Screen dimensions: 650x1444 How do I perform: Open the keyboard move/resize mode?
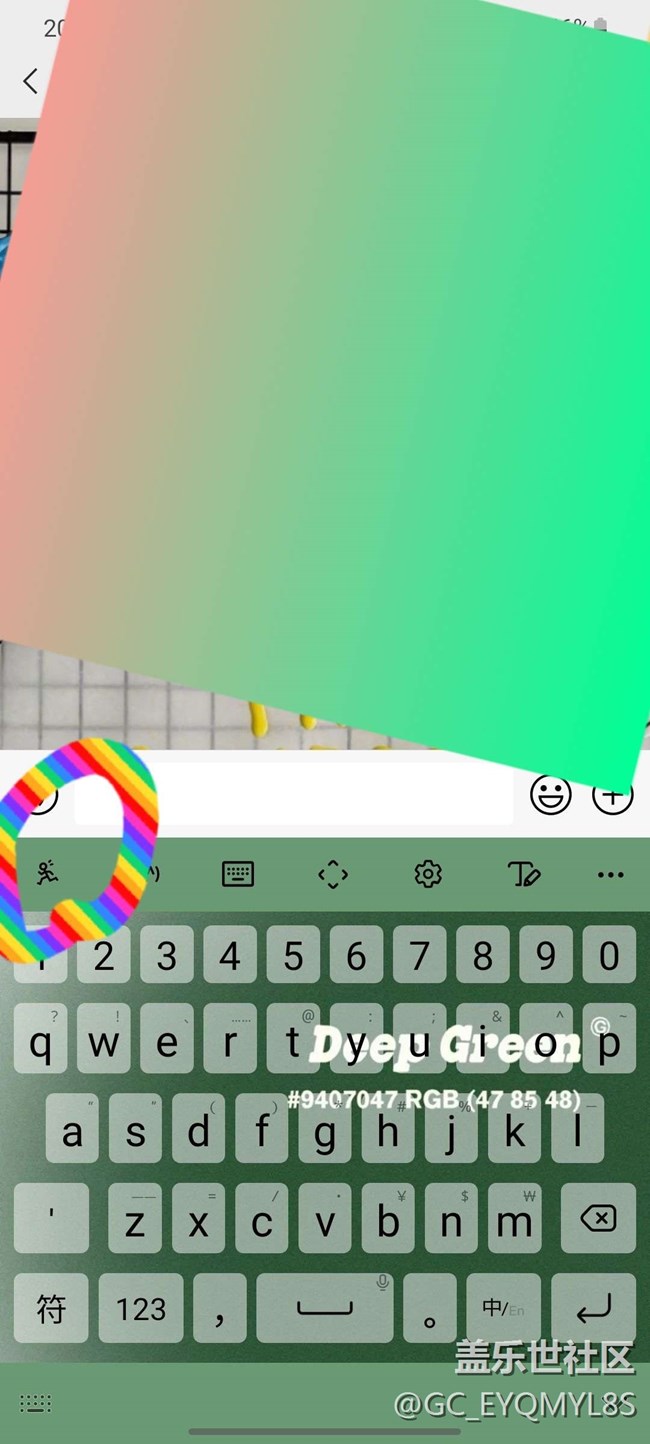[x=332, y=875]
